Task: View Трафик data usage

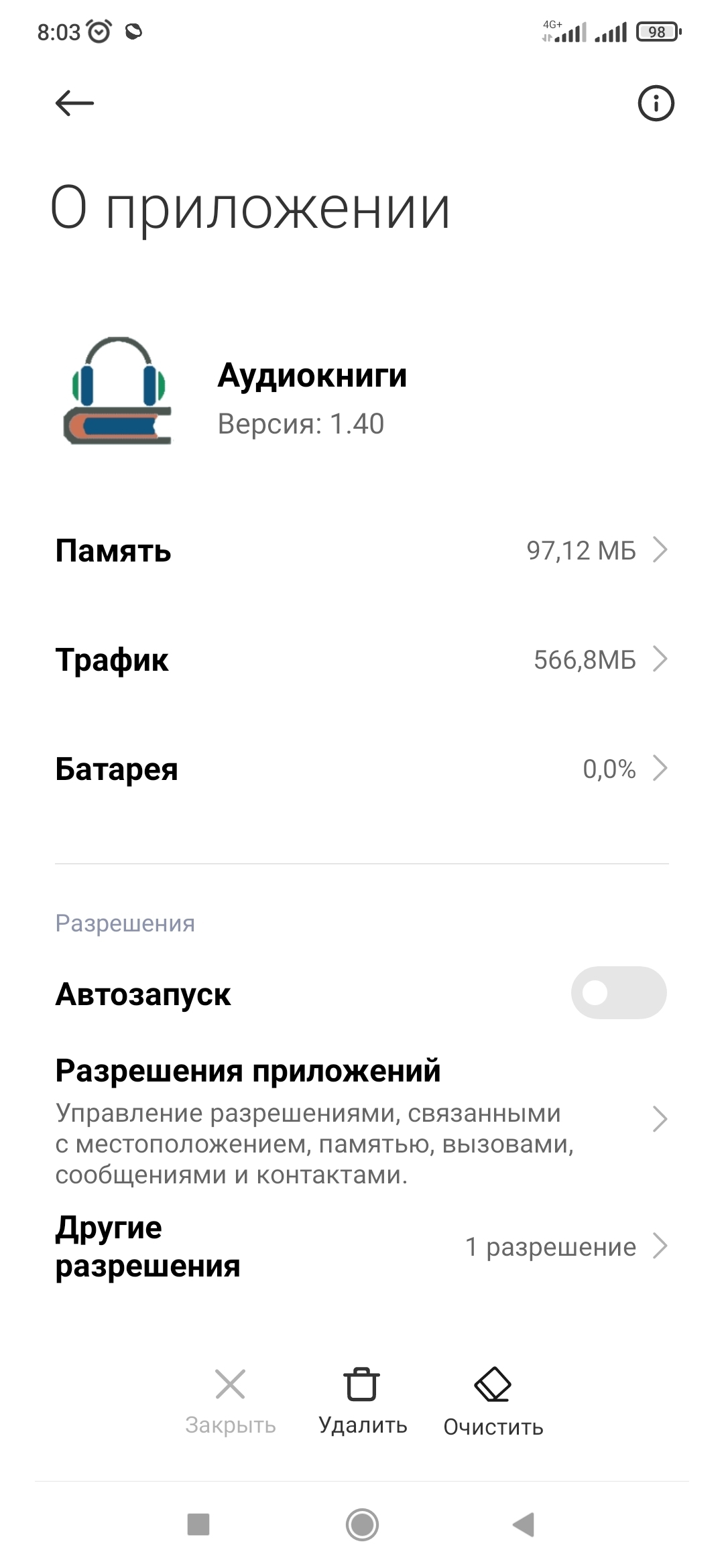Action: tap(362, 659)
